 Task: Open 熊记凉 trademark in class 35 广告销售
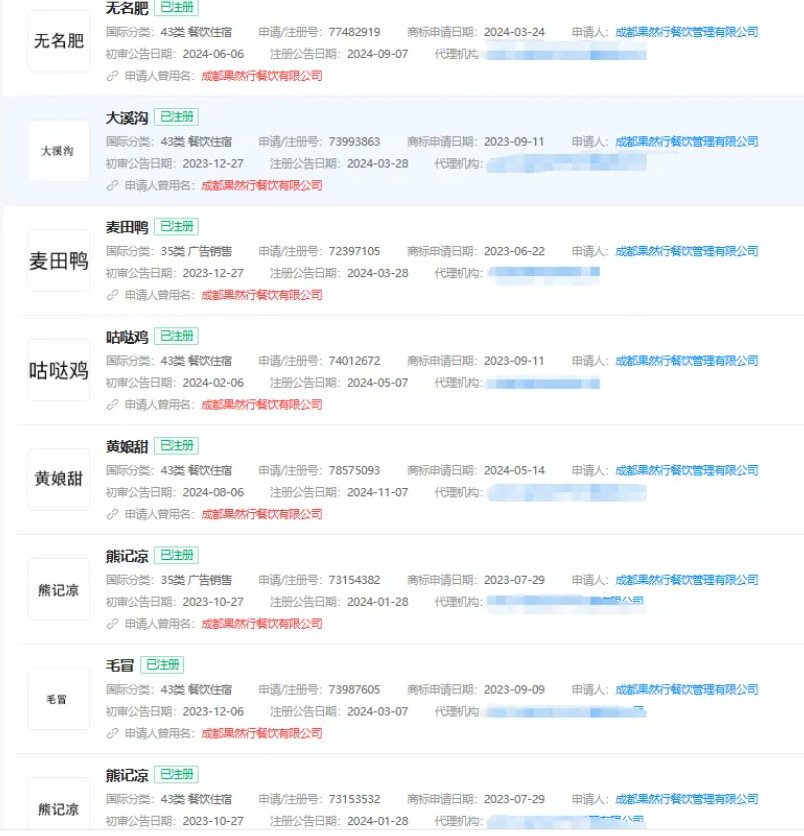(x=127, y=556)
